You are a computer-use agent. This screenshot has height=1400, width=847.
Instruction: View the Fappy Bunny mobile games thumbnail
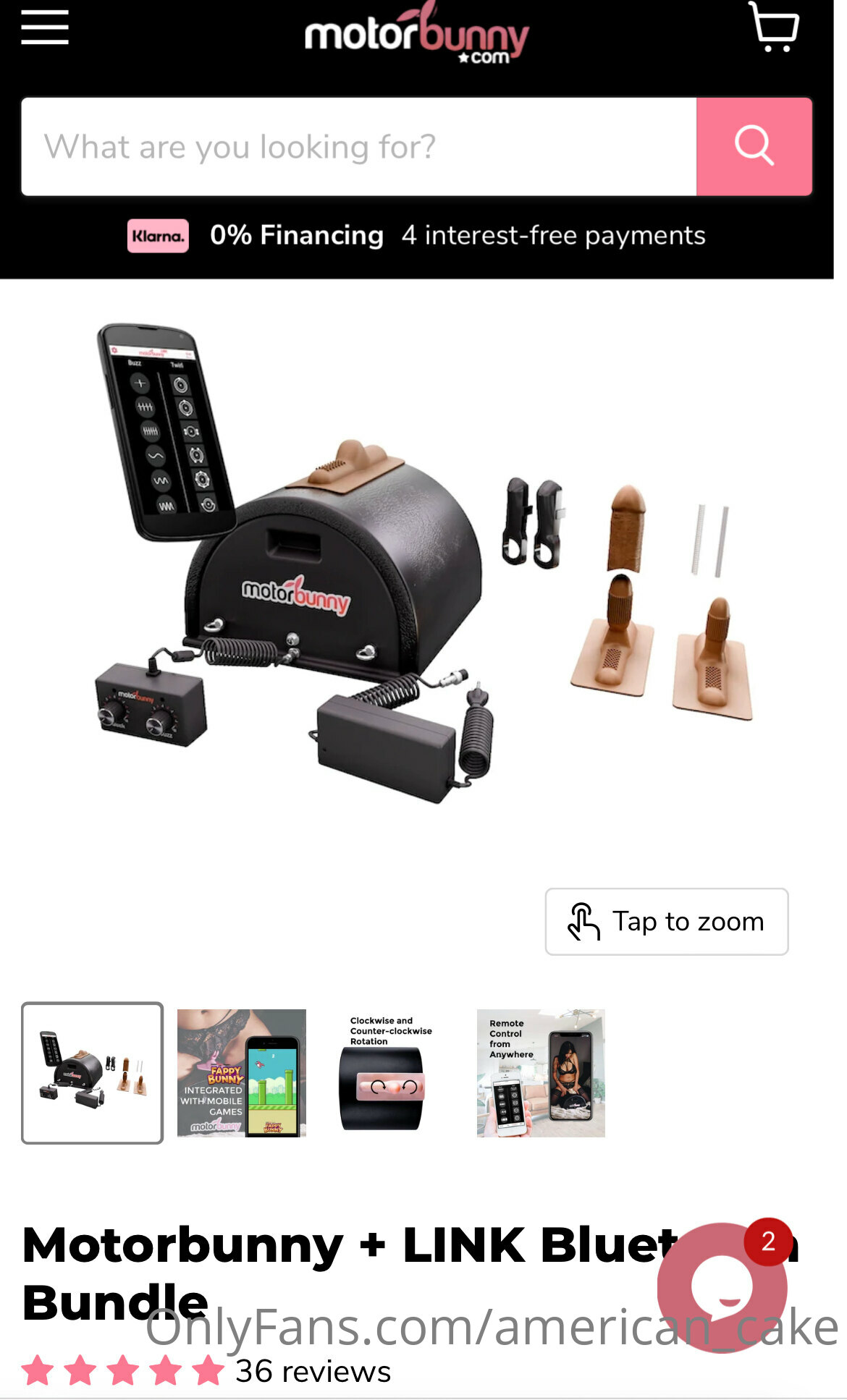pyautogui.click(x=242, y=1073)
